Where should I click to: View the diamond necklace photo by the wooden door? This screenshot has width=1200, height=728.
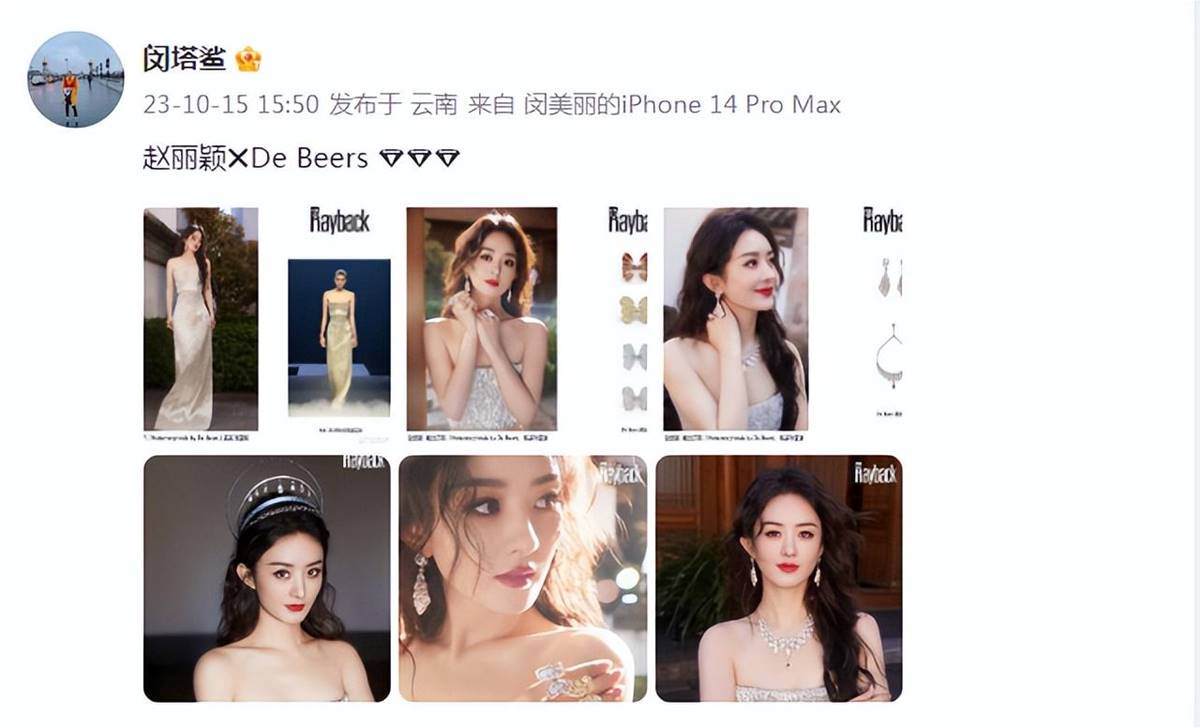[x=779, y=578]
